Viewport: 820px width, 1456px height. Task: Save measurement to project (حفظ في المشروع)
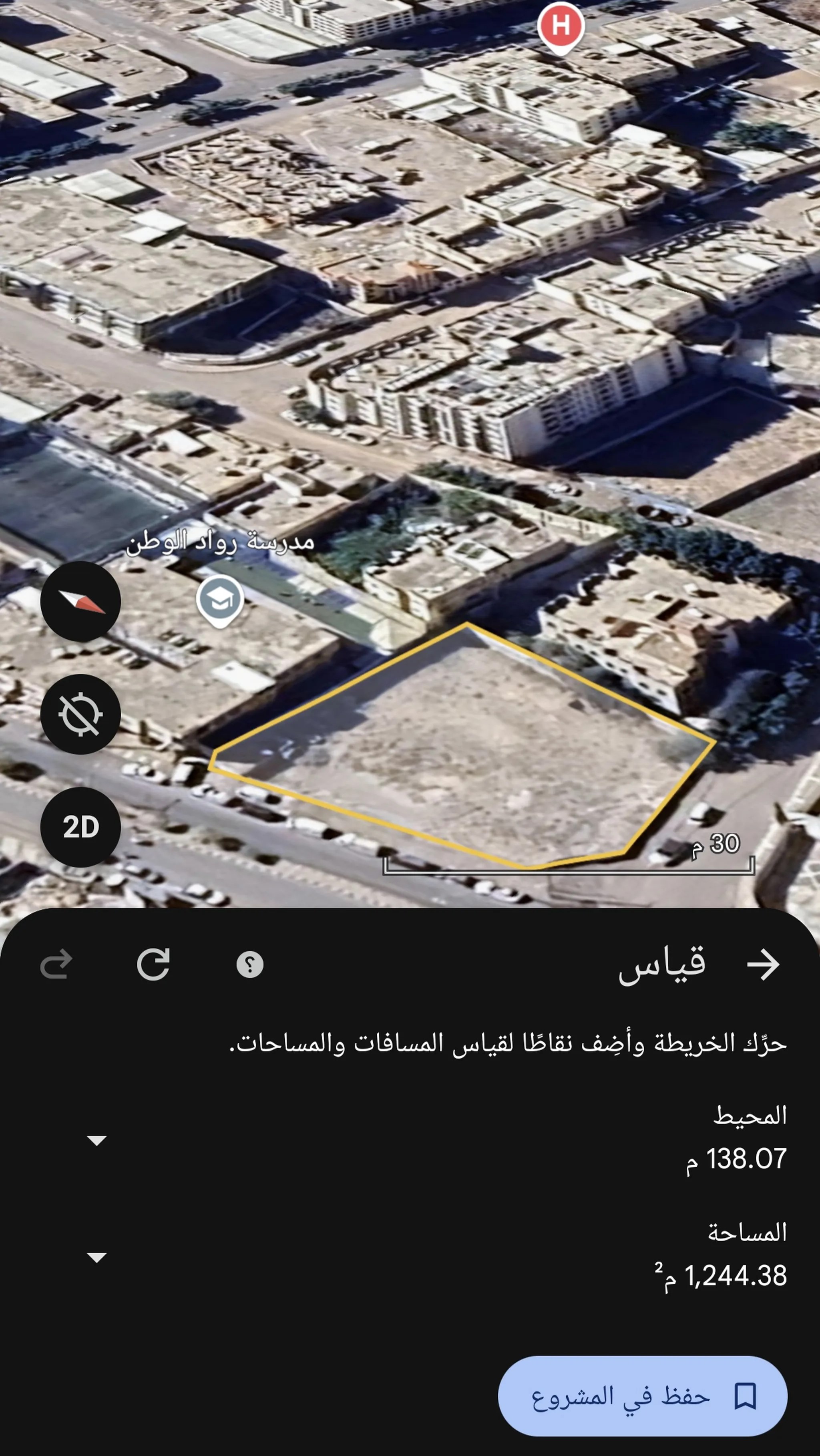pos(643,1396)
